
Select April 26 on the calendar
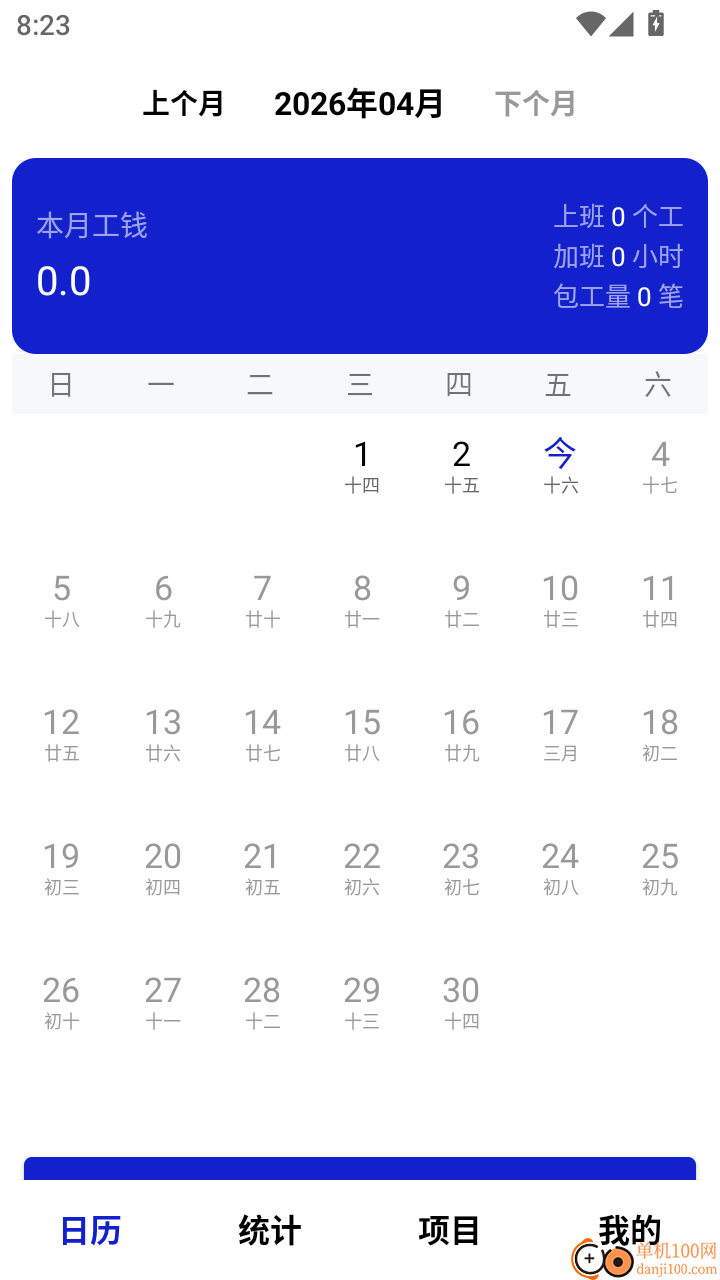point(61,1003)
